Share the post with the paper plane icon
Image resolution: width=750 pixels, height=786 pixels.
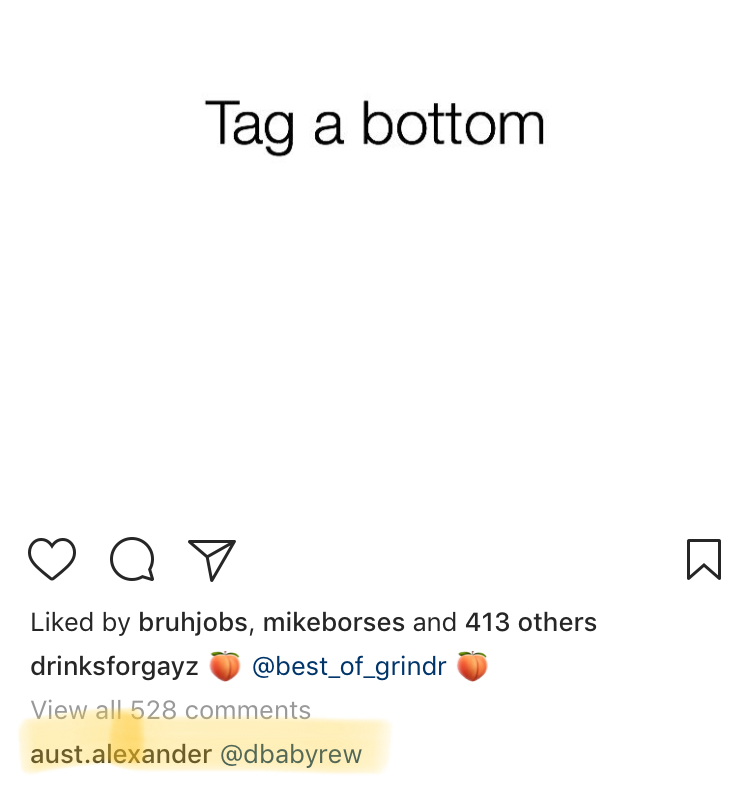(x=211, y=559)
